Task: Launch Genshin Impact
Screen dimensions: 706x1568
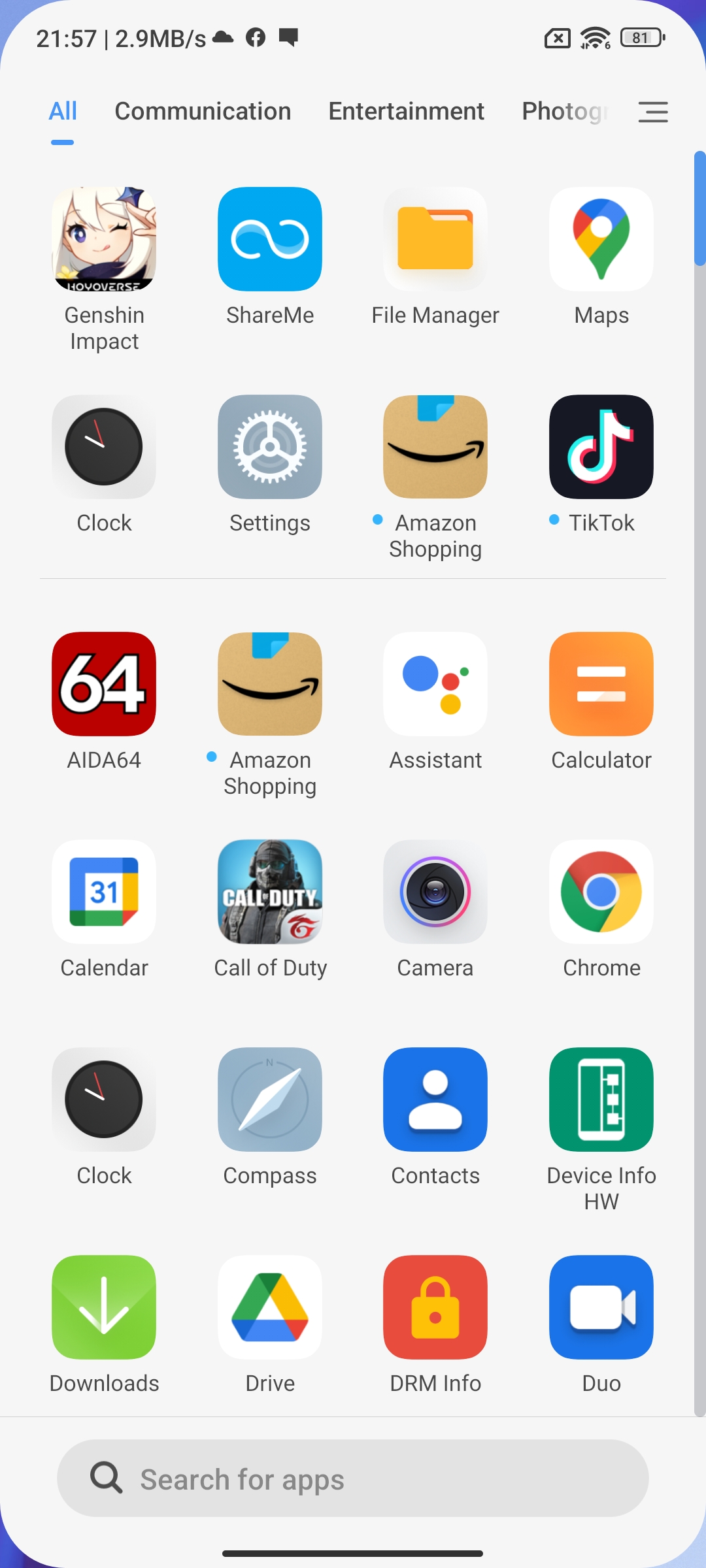Action: (x=104, y=239)
